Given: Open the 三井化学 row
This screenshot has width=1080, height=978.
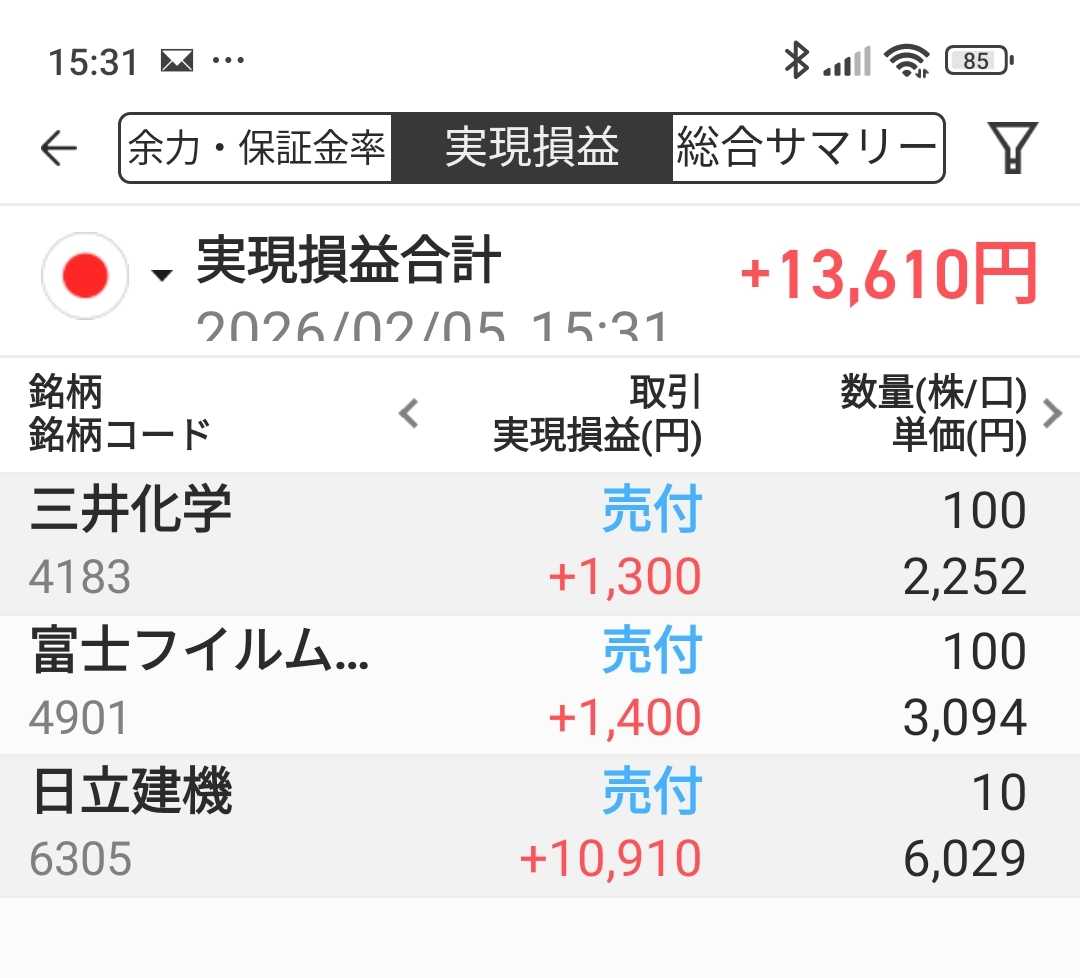Looking at the screenshot, I should coord(540,544).
